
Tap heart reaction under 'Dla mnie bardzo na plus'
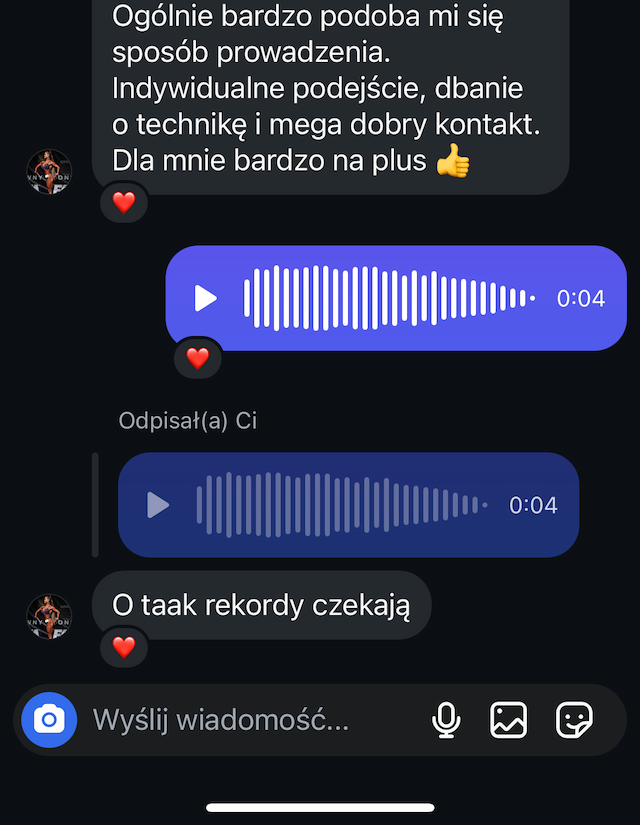[123, 203]
